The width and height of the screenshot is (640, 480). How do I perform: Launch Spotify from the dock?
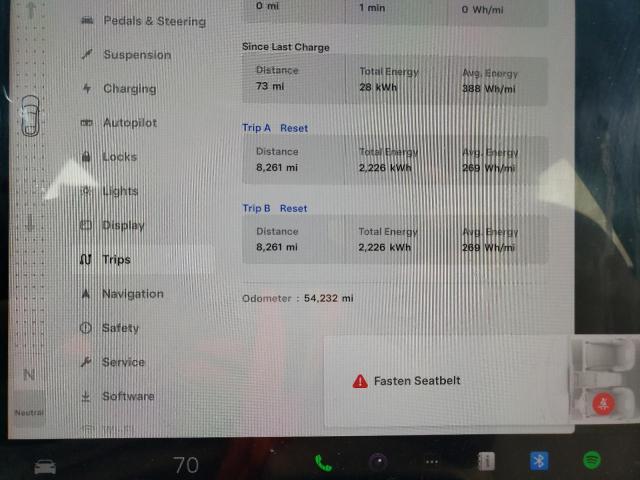592,461
